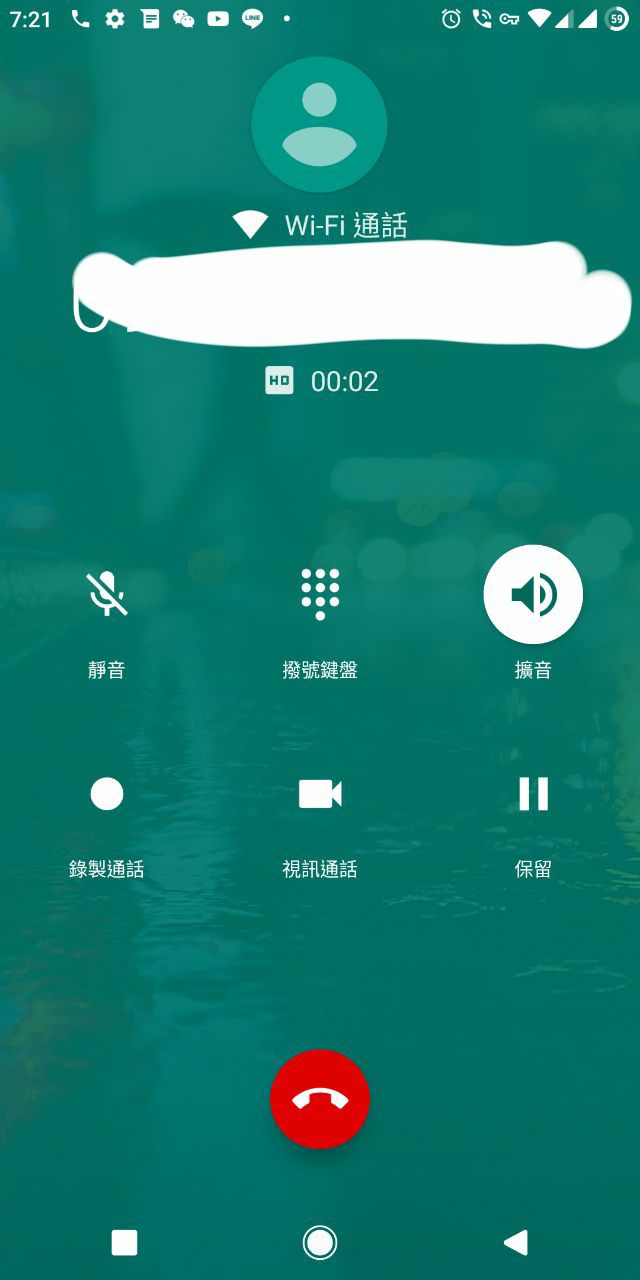640x1280 pixels.
Task: End the call with the red button
Action: tap(320, 1099)
